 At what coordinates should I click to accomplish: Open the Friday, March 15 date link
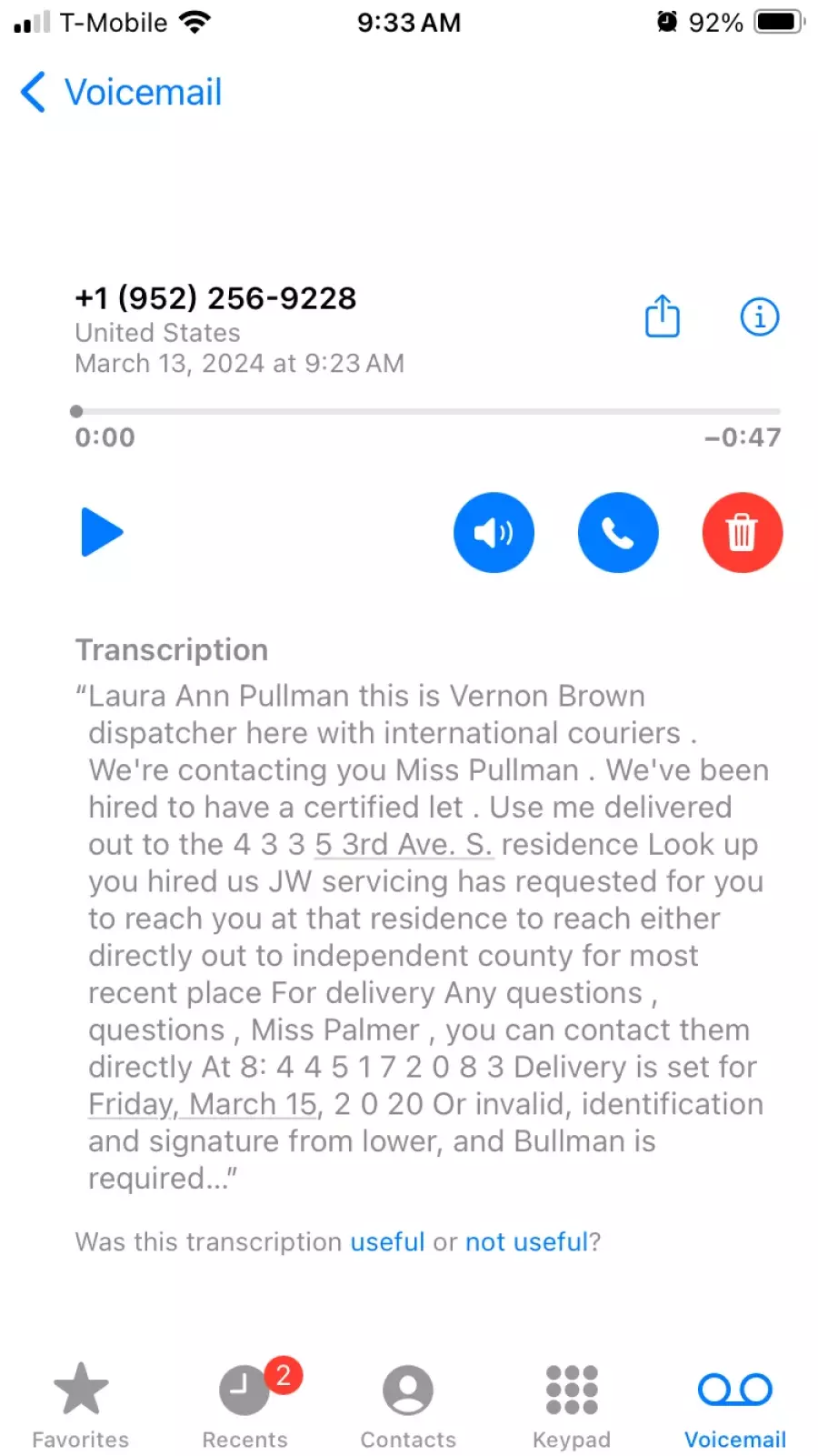202,1104
